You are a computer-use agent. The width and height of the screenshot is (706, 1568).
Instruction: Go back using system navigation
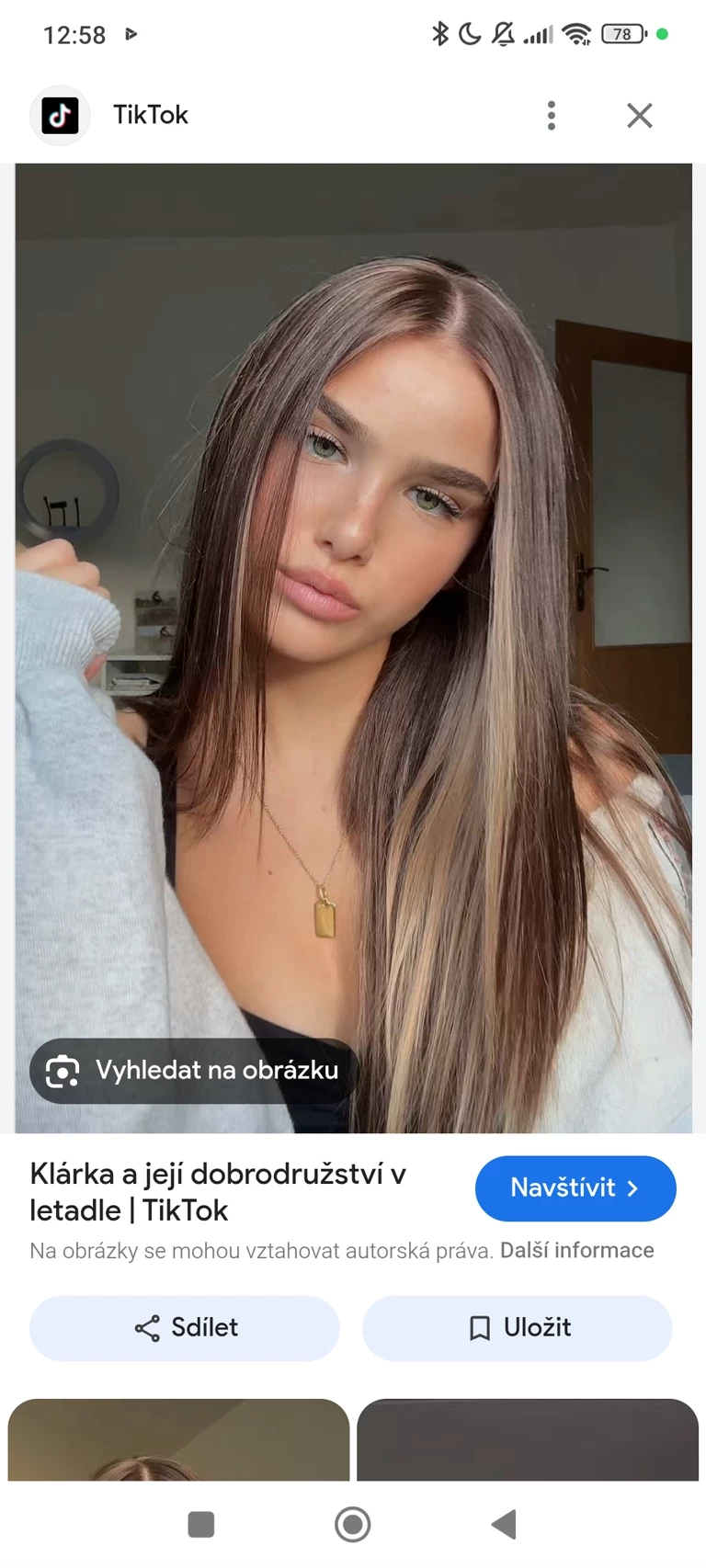click(504, 1525)
